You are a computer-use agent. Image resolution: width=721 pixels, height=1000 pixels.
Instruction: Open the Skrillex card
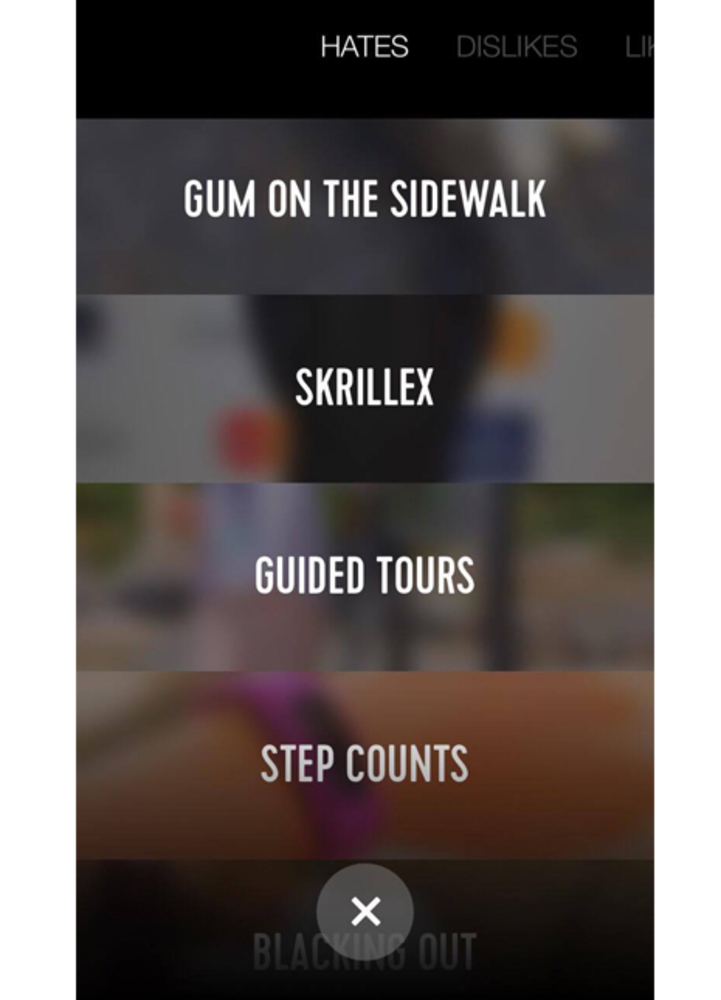click(x=365, y=388)
